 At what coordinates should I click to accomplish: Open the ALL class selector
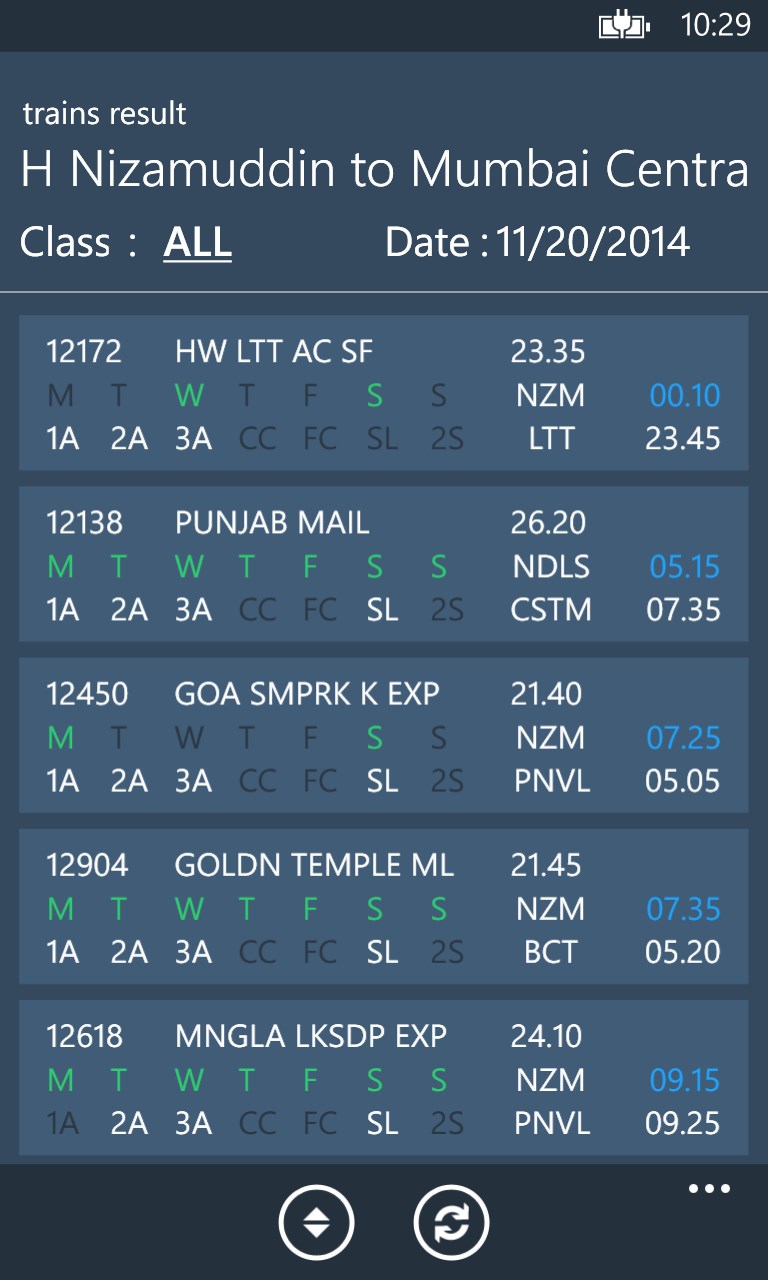tap(197, 243)
